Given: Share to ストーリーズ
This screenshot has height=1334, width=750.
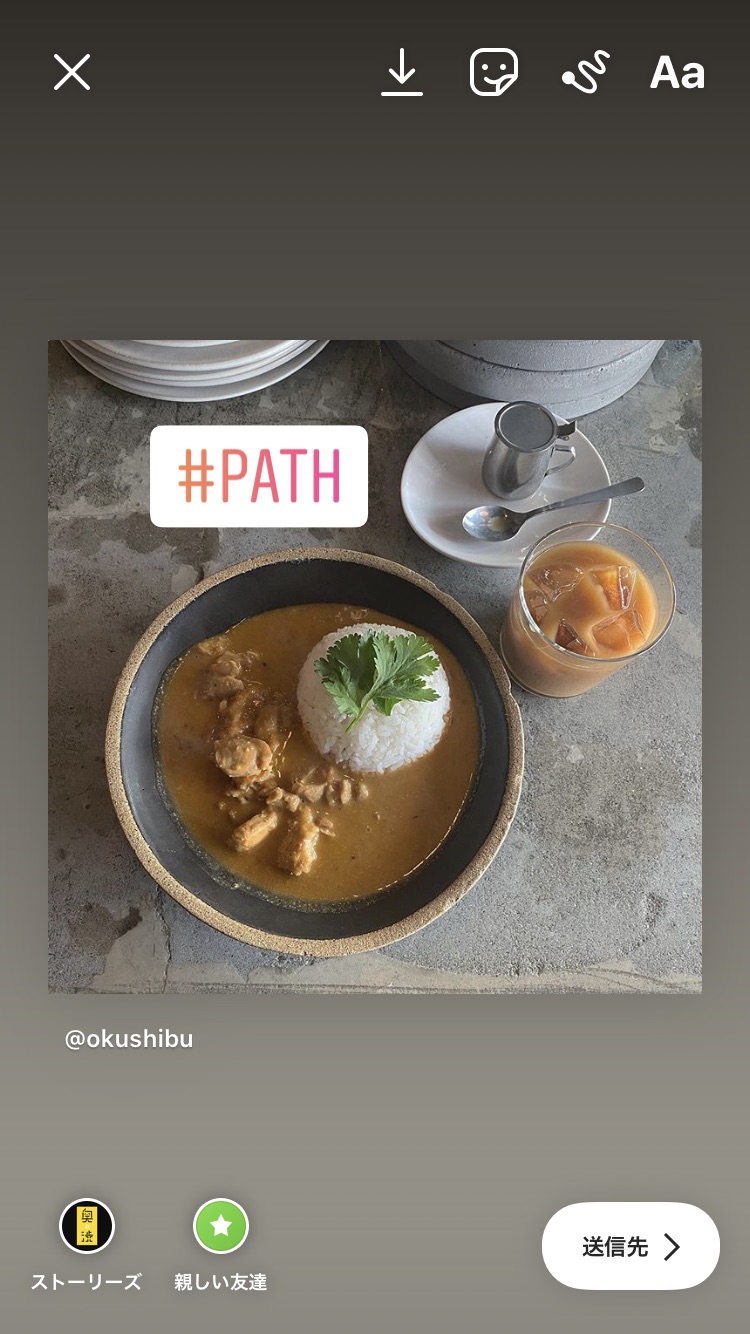Looking at the screenshot, I should pyautogui.click(x=87, y=1226).
